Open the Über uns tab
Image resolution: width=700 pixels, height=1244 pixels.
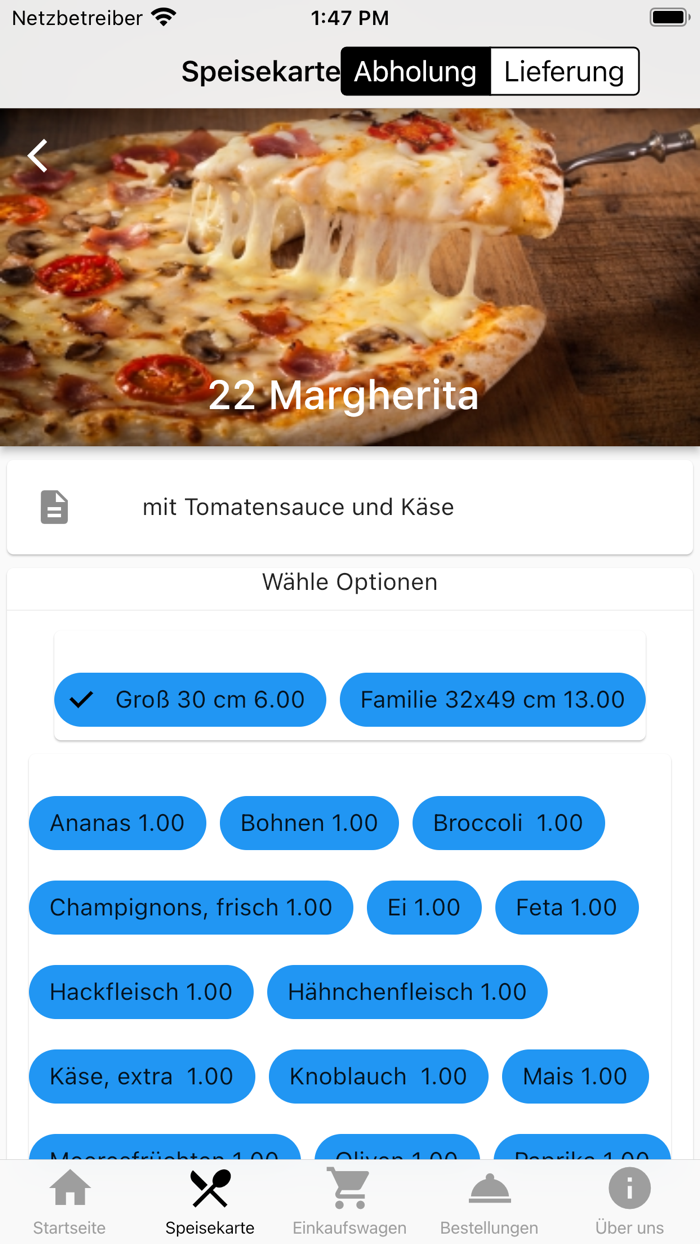[x=629, y=1202]
